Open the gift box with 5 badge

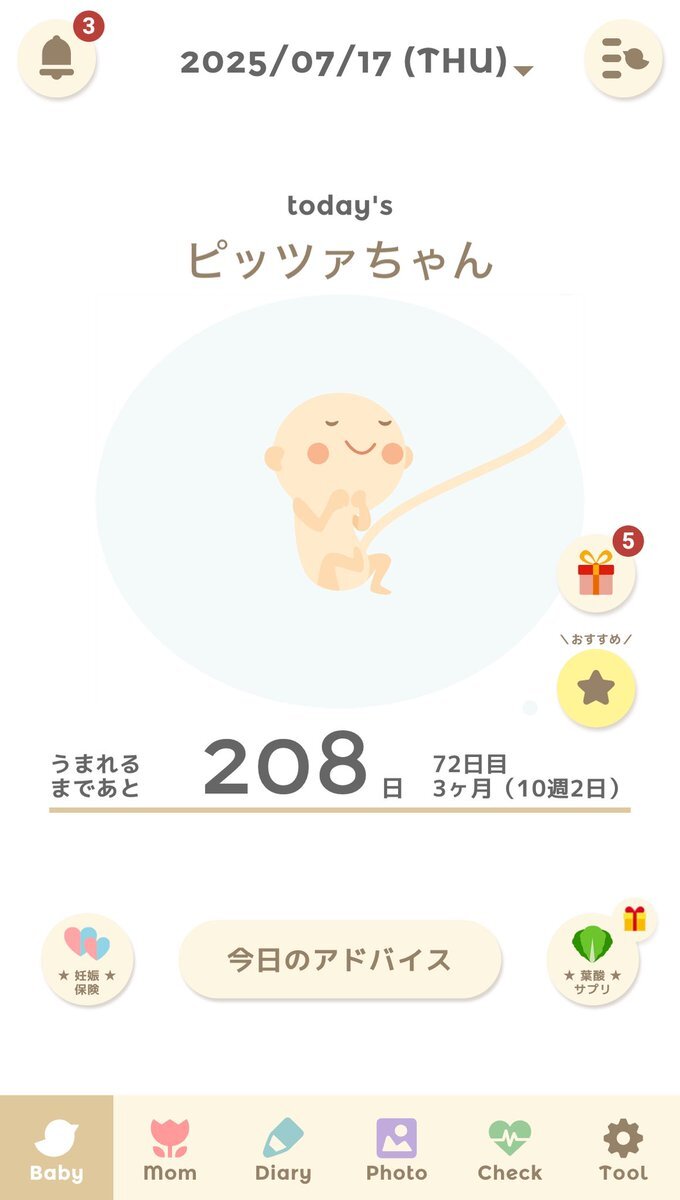coord(596,573)
